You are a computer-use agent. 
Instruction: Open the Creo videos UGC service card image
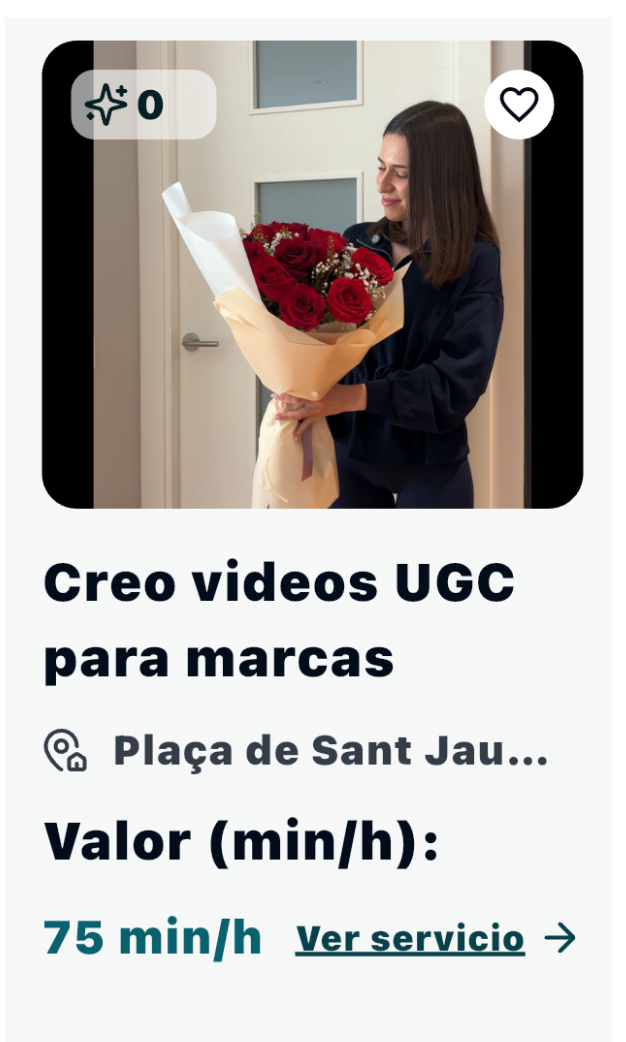312,300
